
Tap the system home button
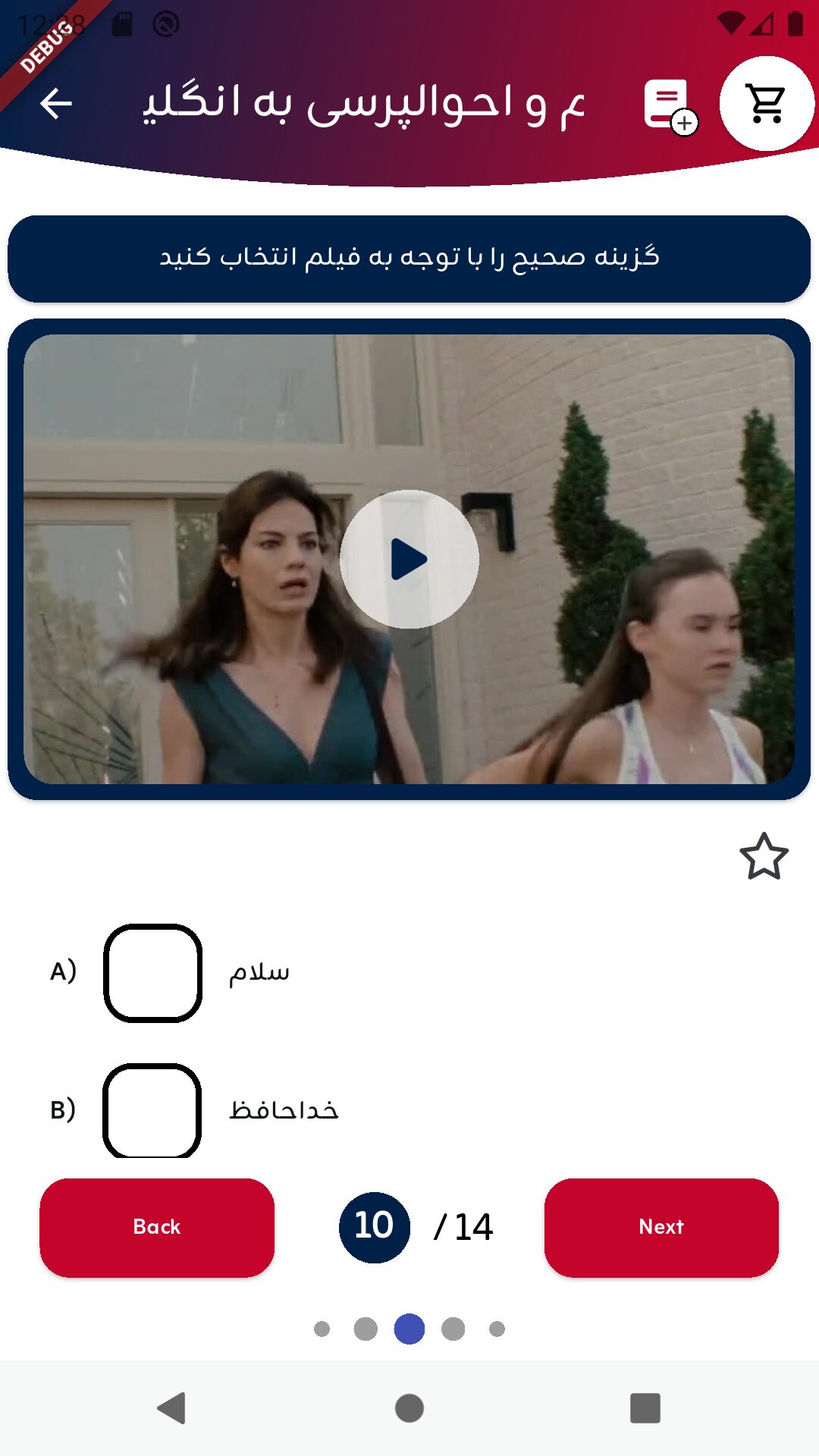coord(409,1408)
